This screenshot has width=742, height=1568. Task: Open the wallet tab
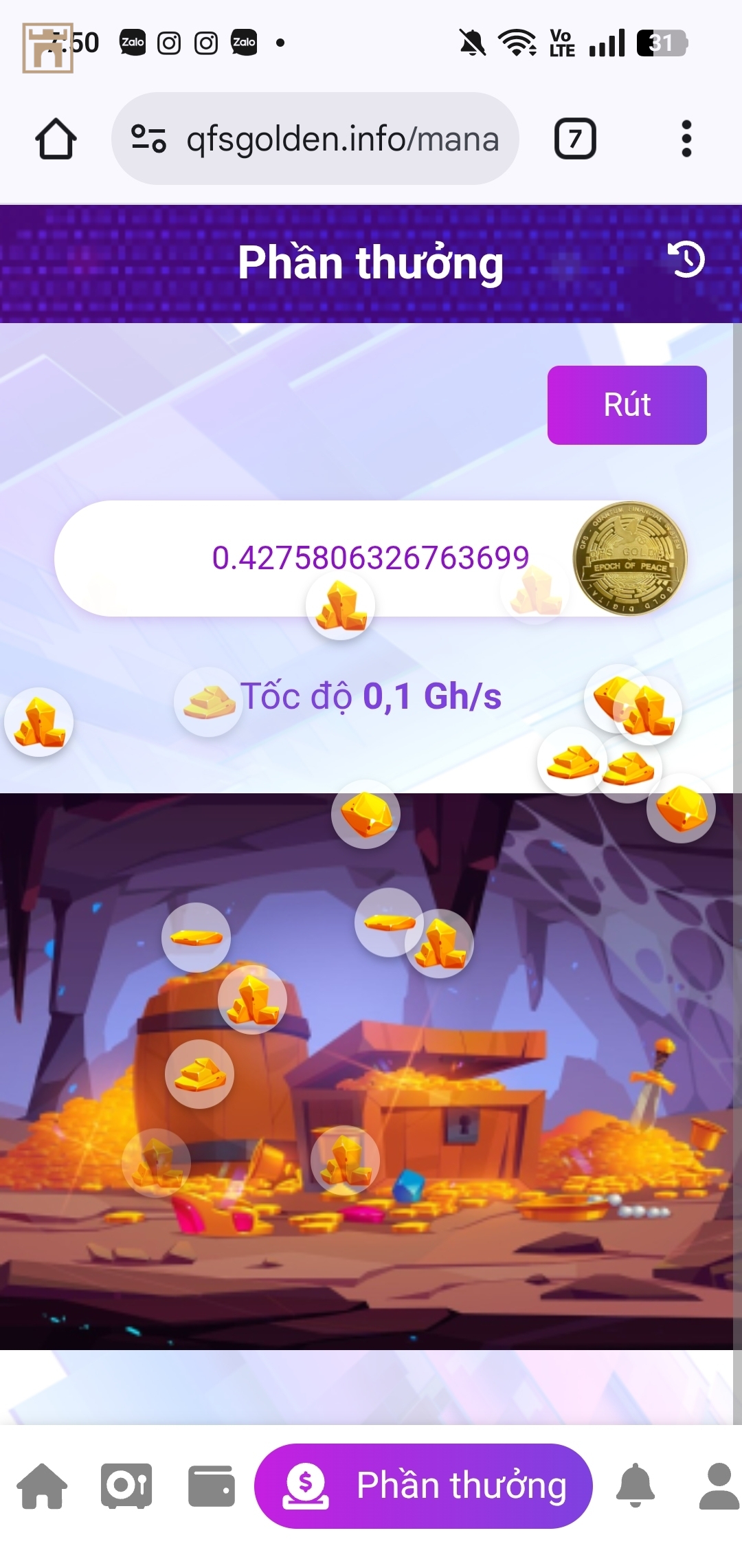pyautogui.click(x=212, y=1486)
